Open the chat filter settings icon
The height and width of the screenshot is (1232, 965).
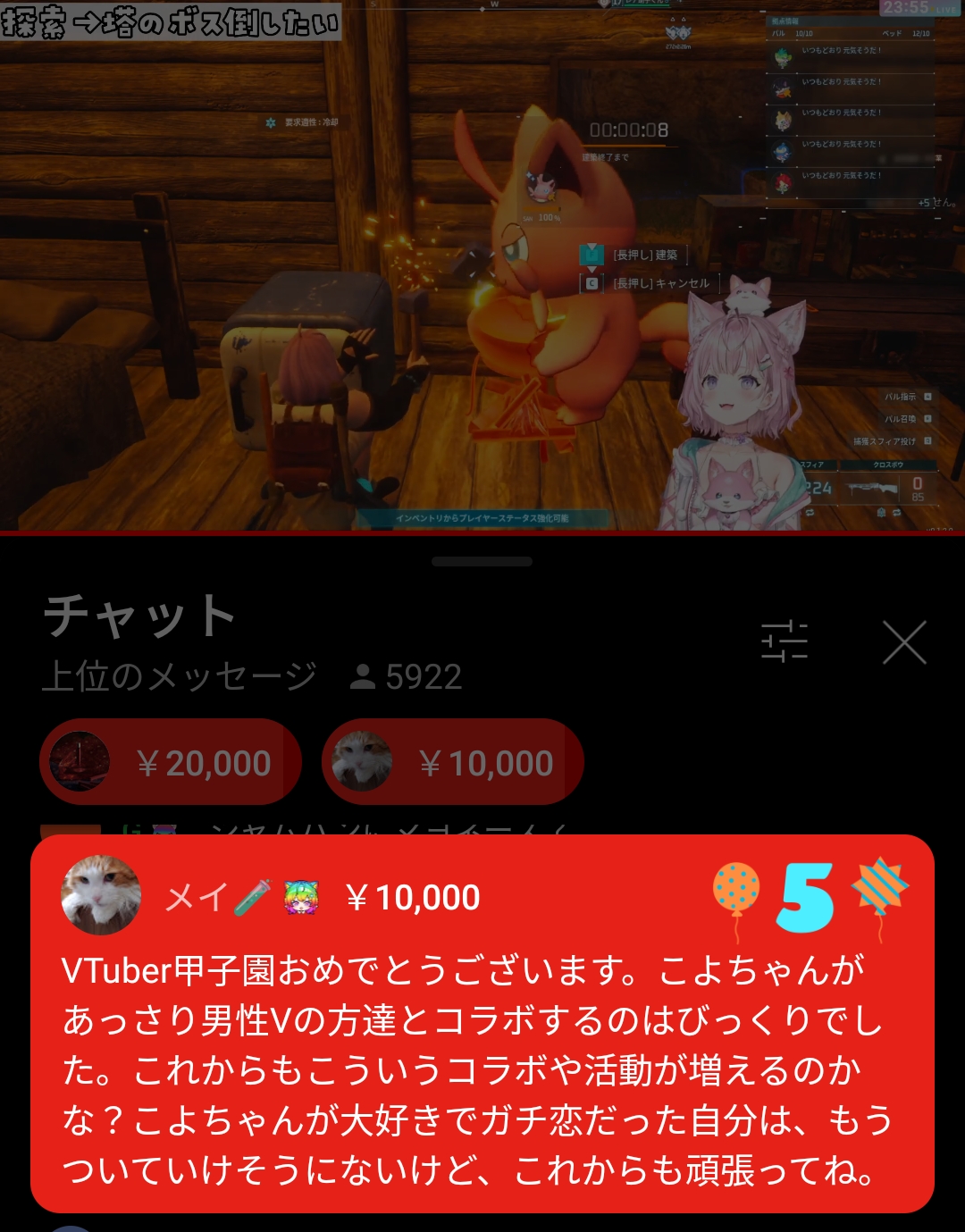785,641
